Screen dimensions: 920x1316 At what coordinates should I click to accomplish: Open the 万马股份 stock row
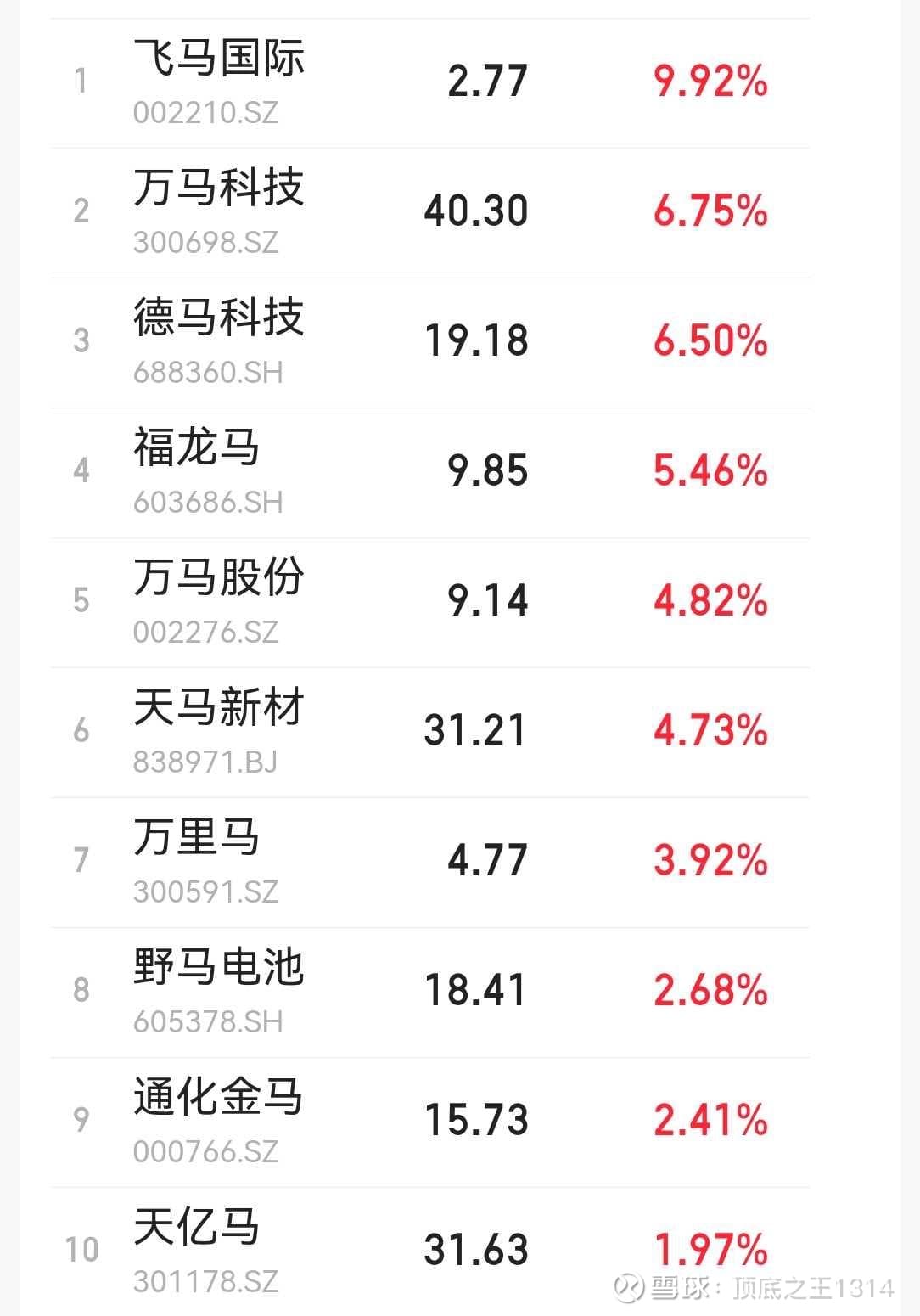click(x=219, y=579)
